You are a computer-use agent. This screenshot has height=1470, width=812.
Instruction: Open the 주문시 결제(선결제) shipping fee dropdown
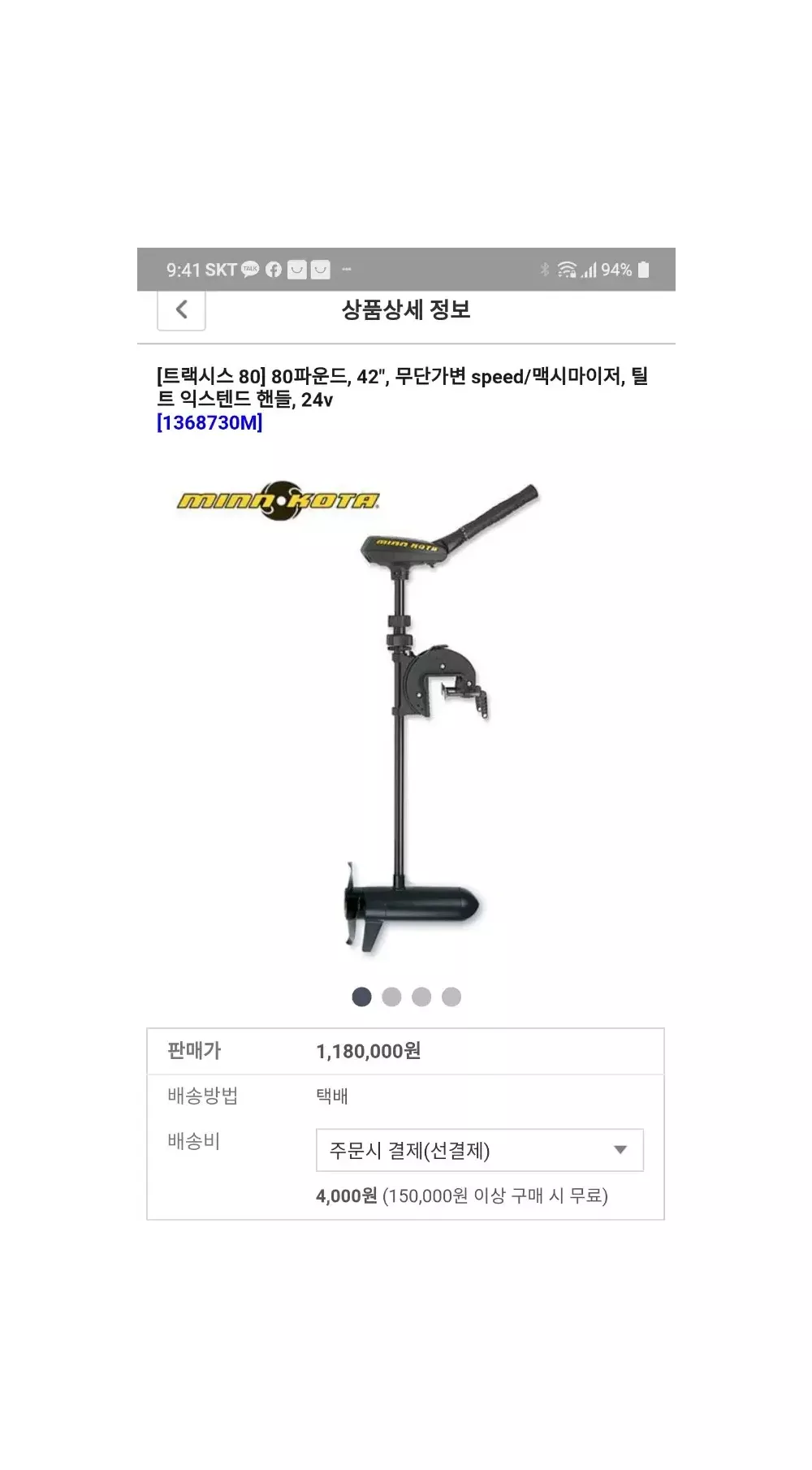point(479,1150)
